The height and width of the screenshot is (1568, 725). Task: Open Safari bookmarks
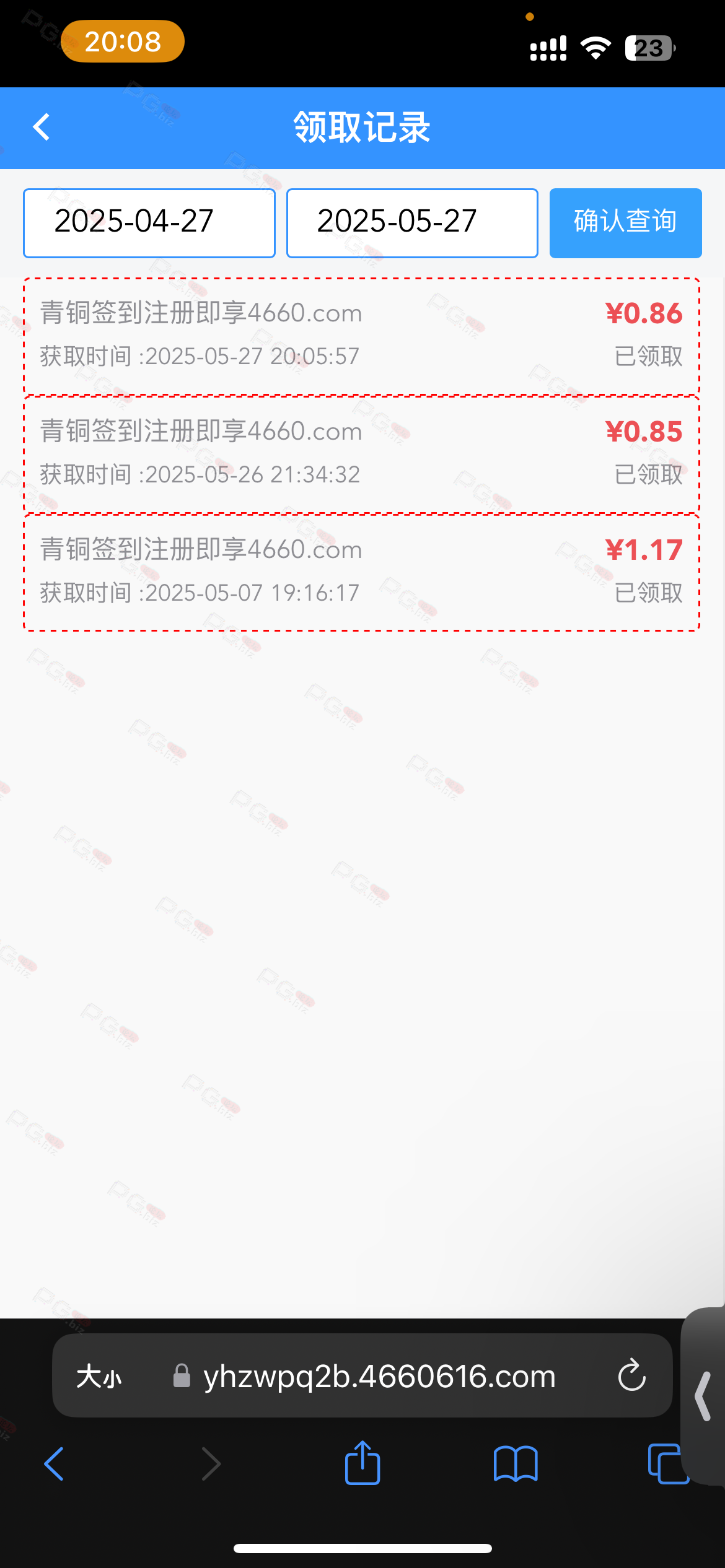516,1464
